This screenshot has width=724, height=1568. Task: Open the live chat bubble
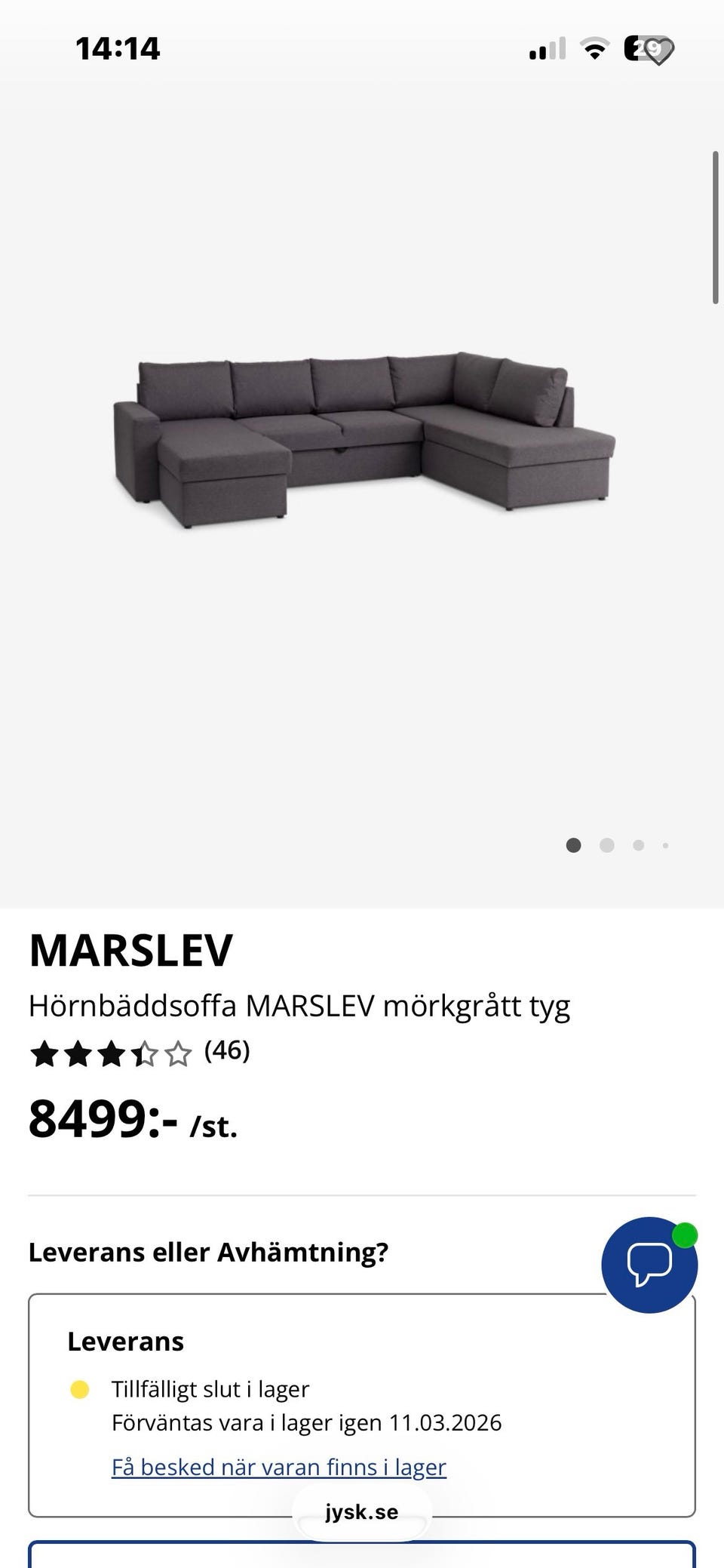(x=649, y=1265)
